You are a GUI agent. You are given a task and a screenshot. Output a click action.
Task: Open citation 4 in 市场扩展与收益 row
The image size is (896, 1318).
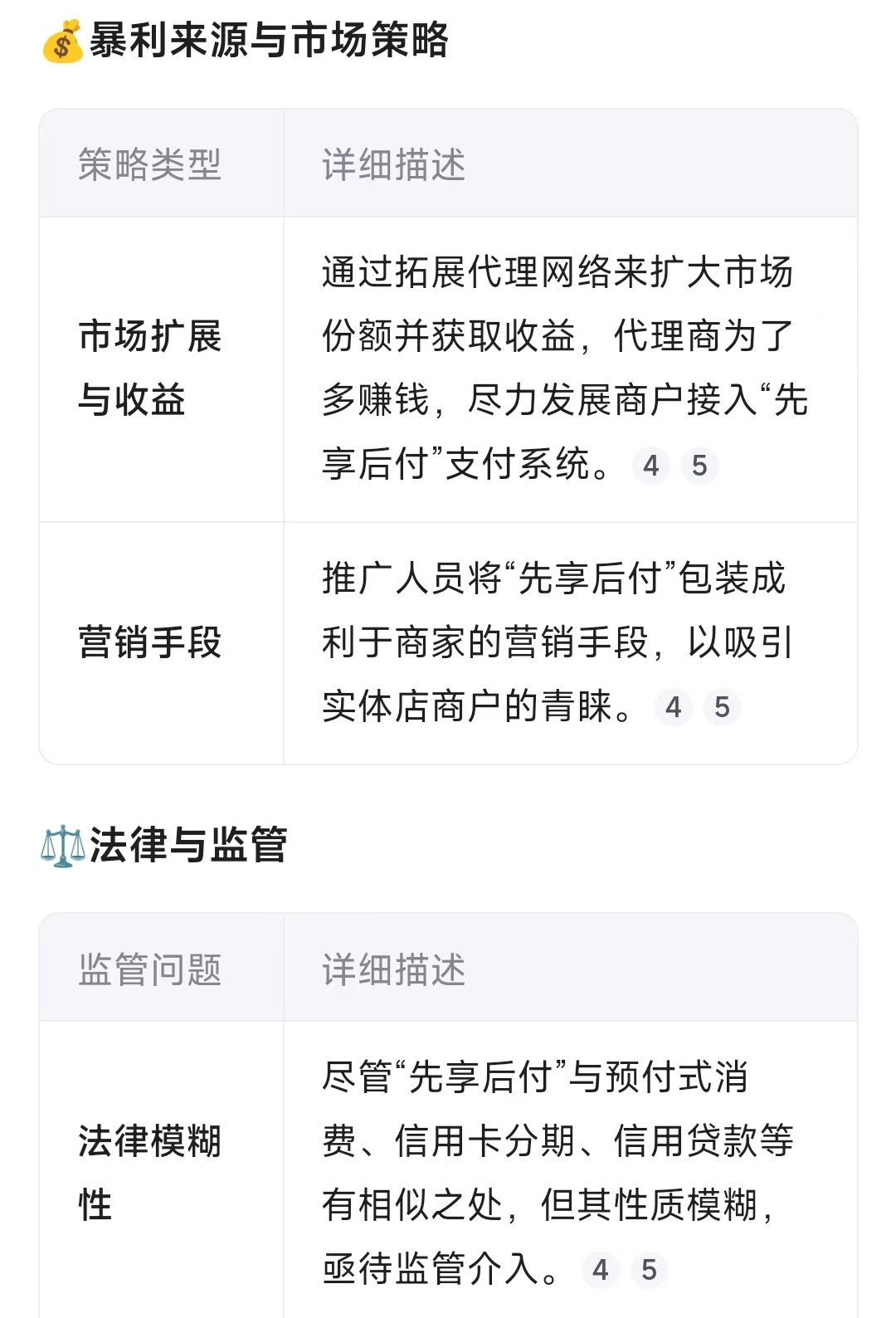[x=651, y=466]
